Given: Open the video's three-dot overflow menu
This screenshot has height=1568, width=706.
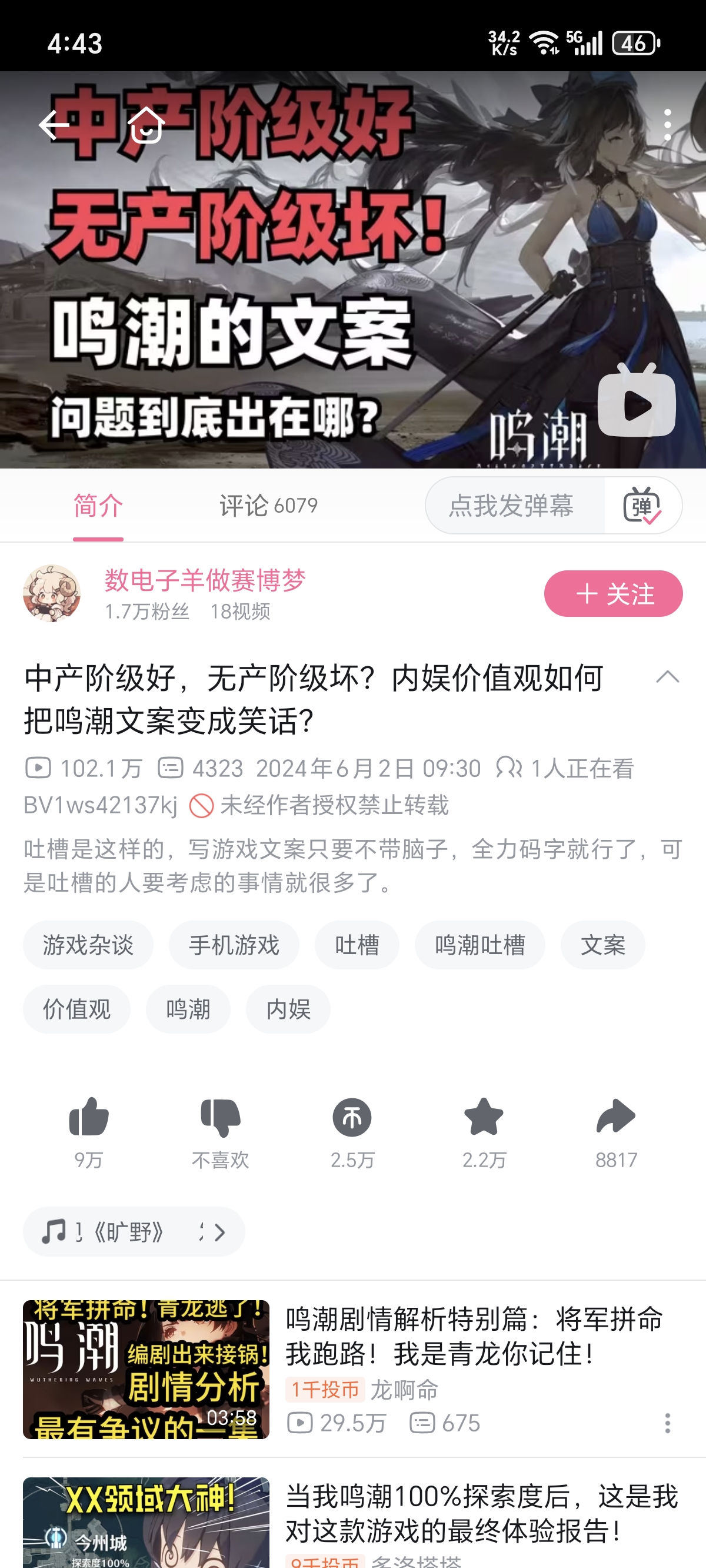Looking at the screenshot, I should point(667,125).
